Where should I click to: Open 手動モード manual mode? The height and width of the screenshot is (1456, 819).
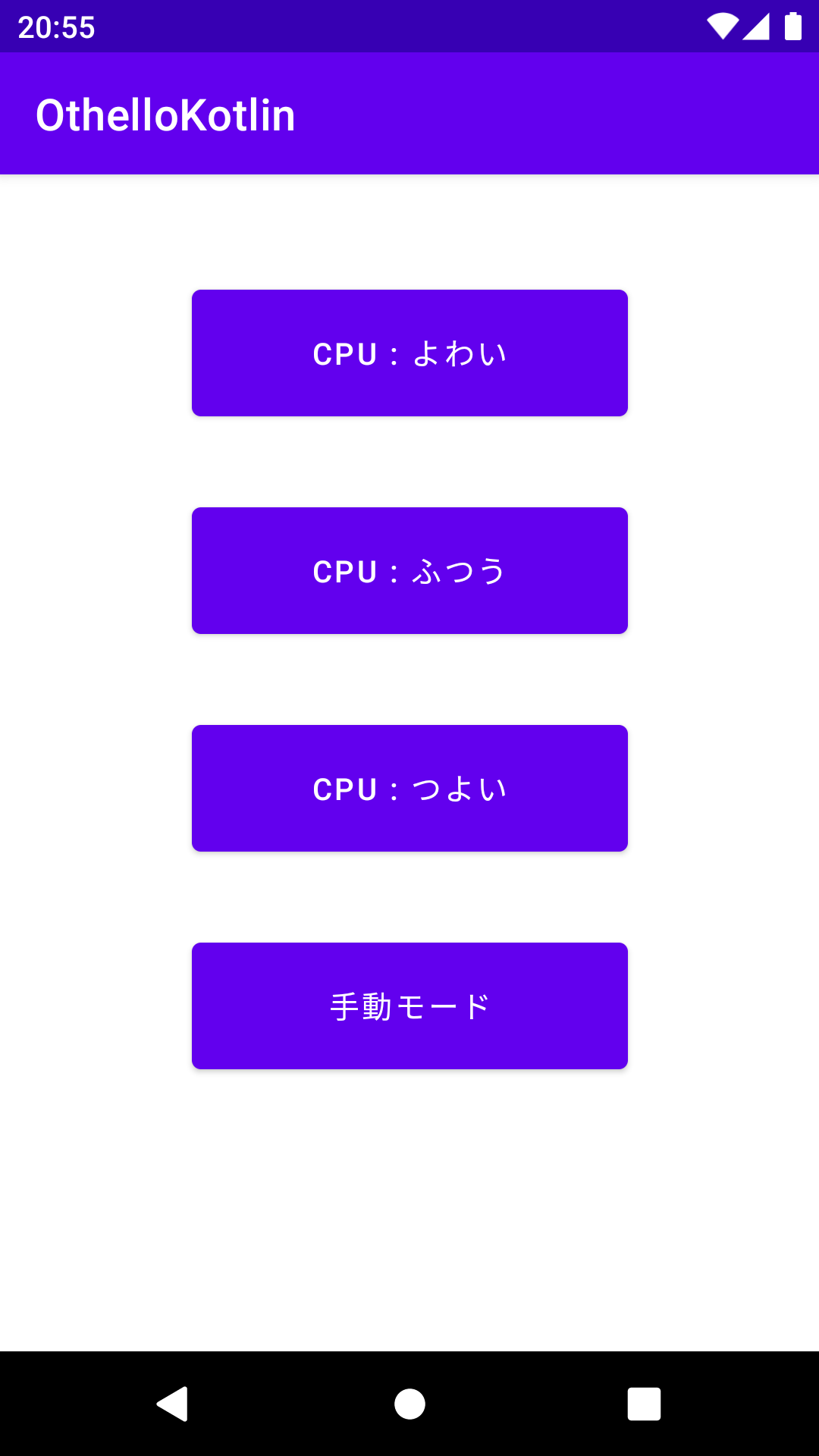click(x=409, y=1006)
